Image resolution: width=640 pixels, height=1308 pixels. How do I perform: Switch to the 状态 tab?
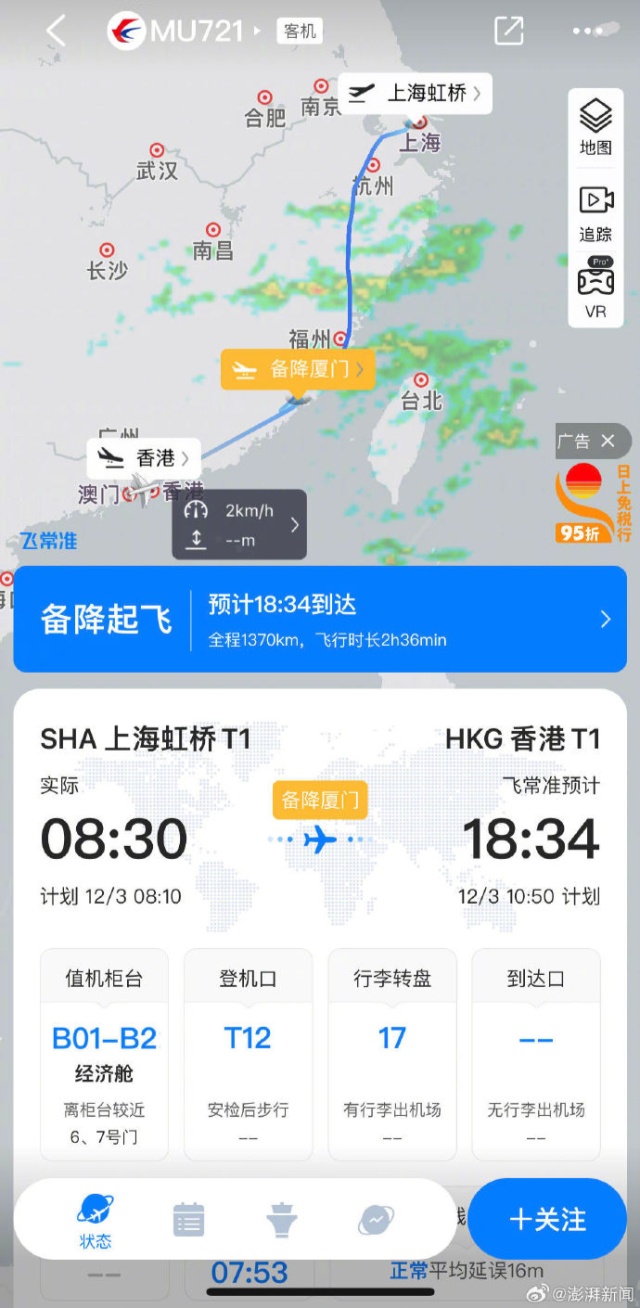coord(96,1220)
